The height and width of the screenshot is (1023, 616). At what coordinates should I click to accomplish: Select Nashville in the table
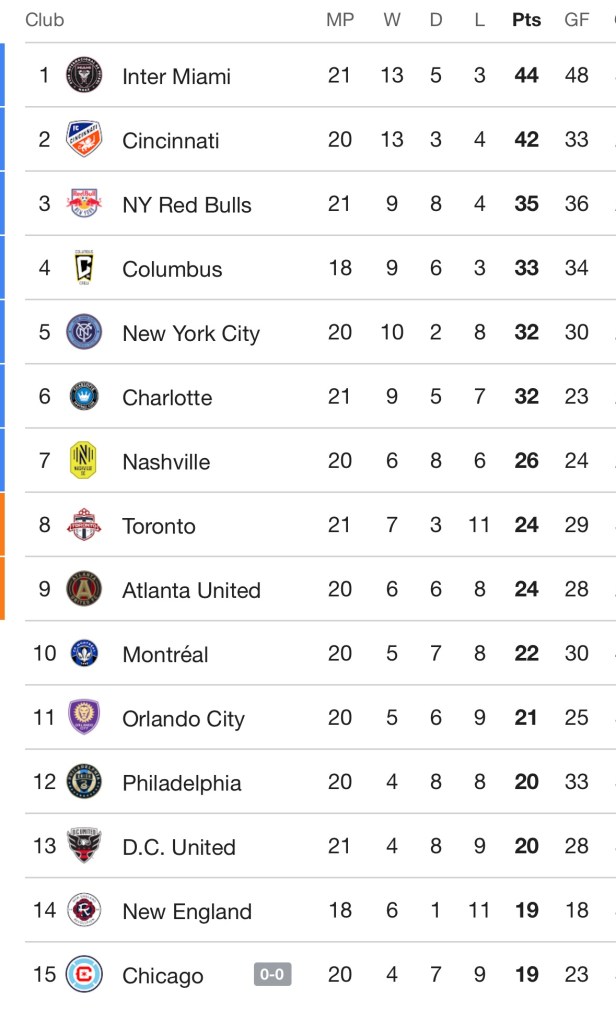(166, 462)
